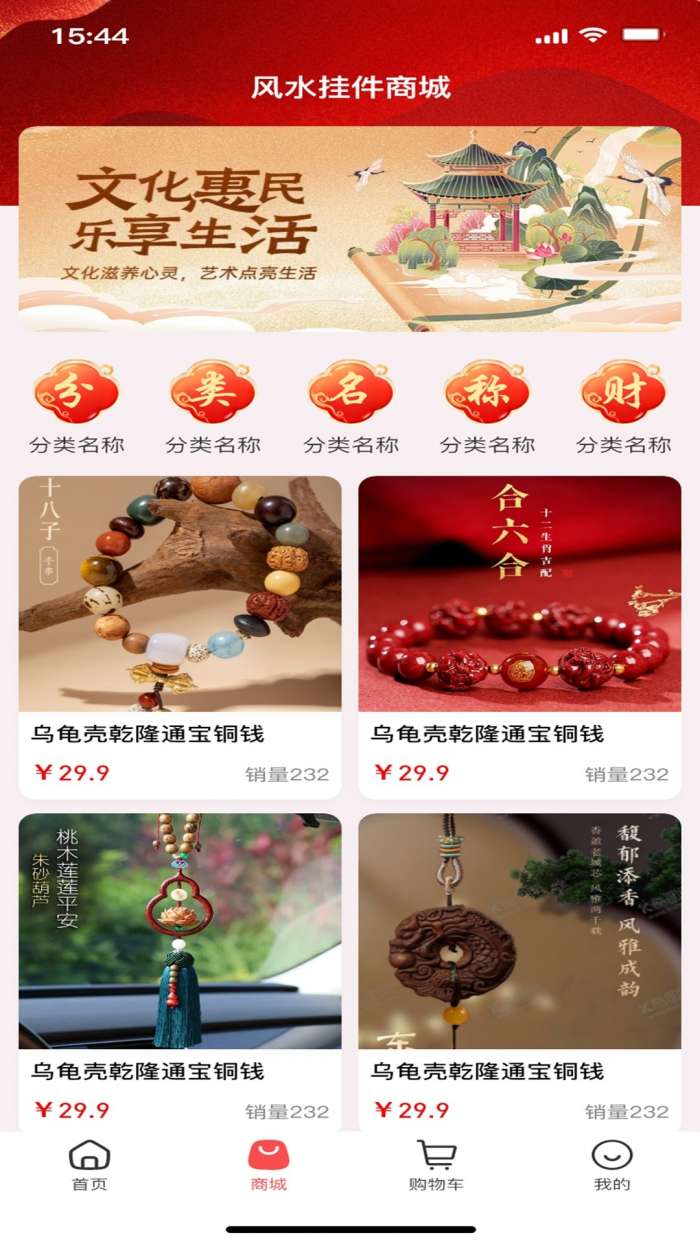Viewport: 700px width, 1244px height.
Task: Go to the 我的 profile tab
Action: point(612,1166)
